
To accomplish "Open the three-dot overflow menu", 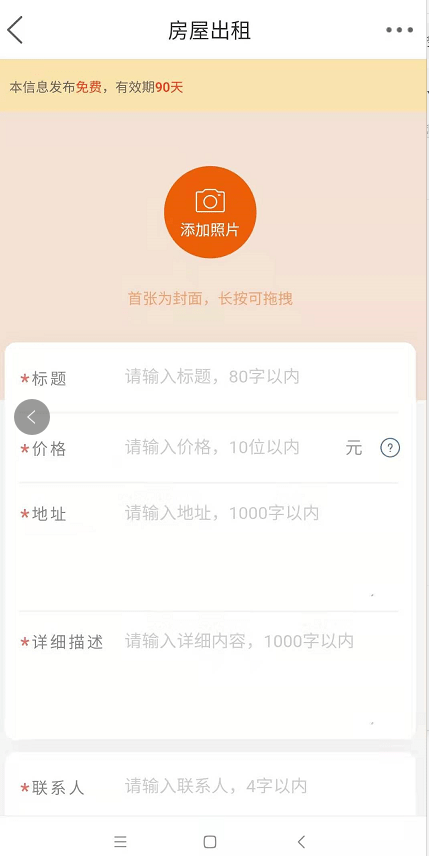I will (400, 30).
